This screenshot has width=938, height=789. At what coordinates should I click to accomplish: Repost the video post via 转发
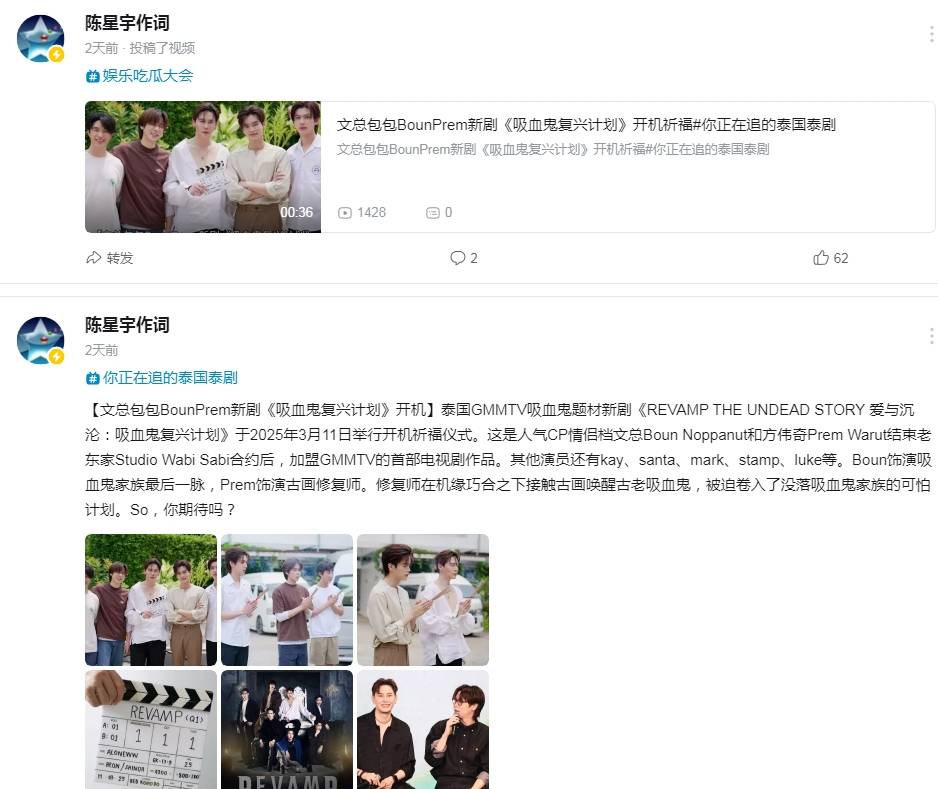(110, 258)
